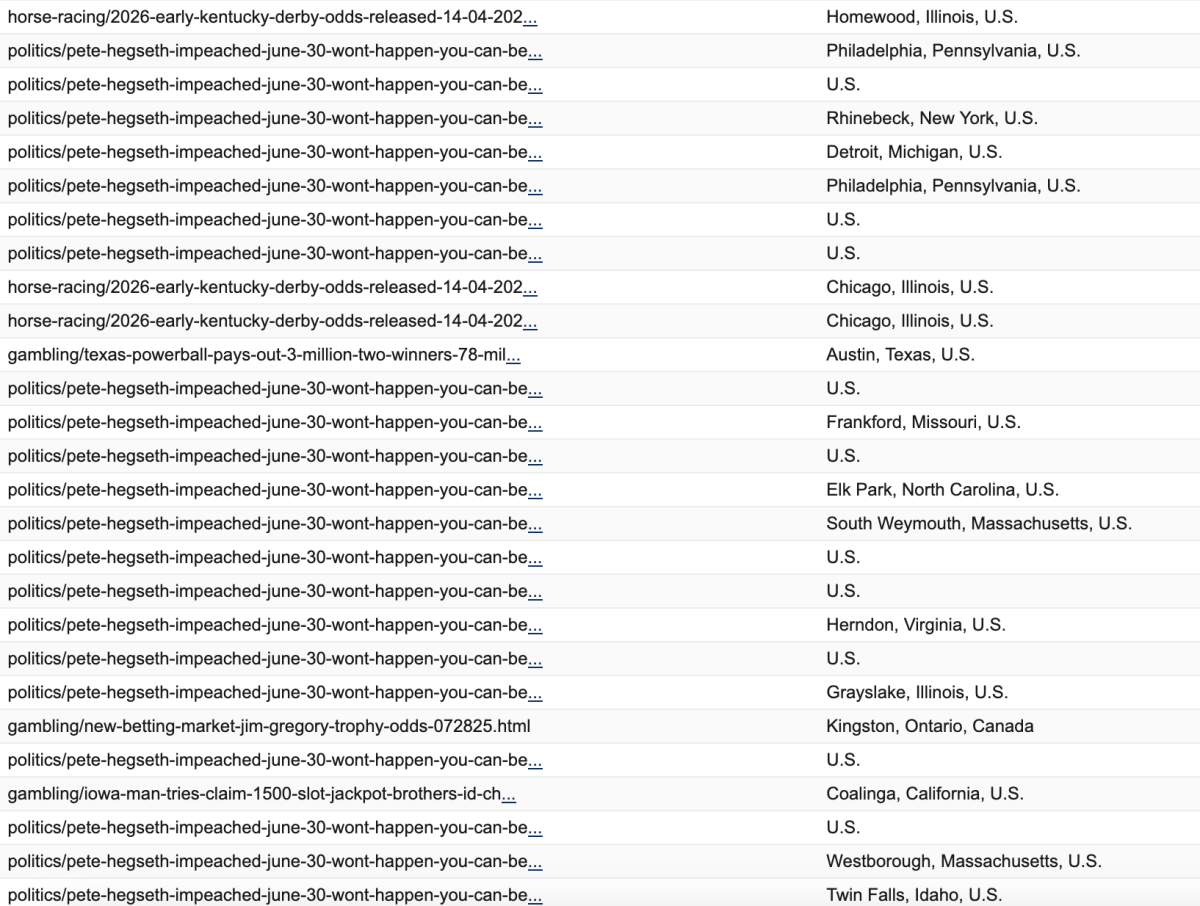Screen dimensions: 1200x906
Task: Show full URL for the Westborough, Massachusetts row
Action: tap(535, 863)
